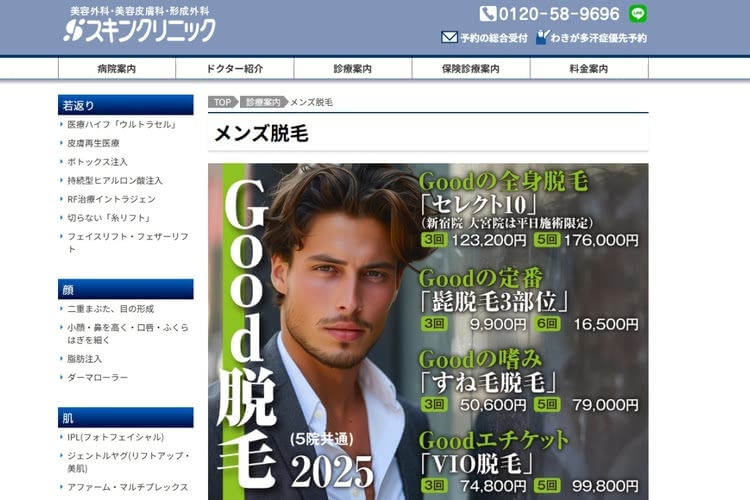Image resolution: width=750 pixels, height=500 pixels.
Task: Open 皮膚再生医療 sidebar item
Action: pyautogui.click(x=93, y=143)
